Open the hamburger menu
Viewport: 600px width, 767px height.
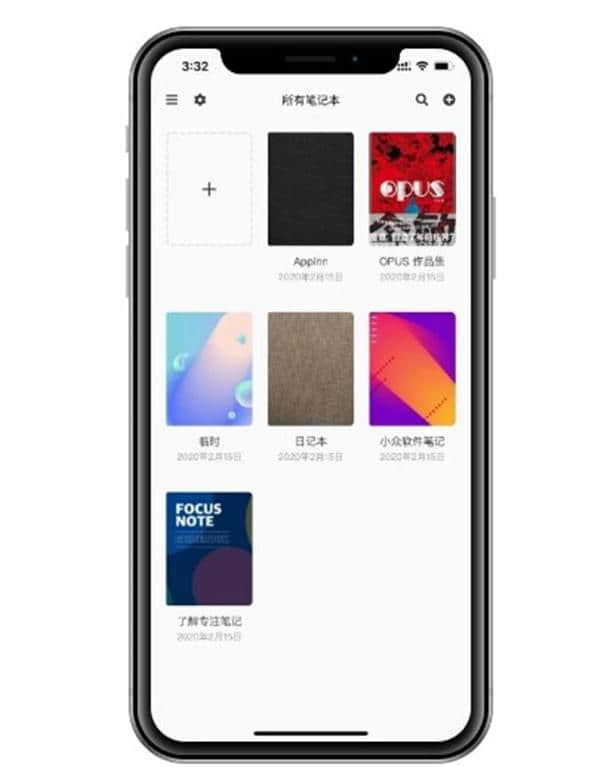[172, 100]
